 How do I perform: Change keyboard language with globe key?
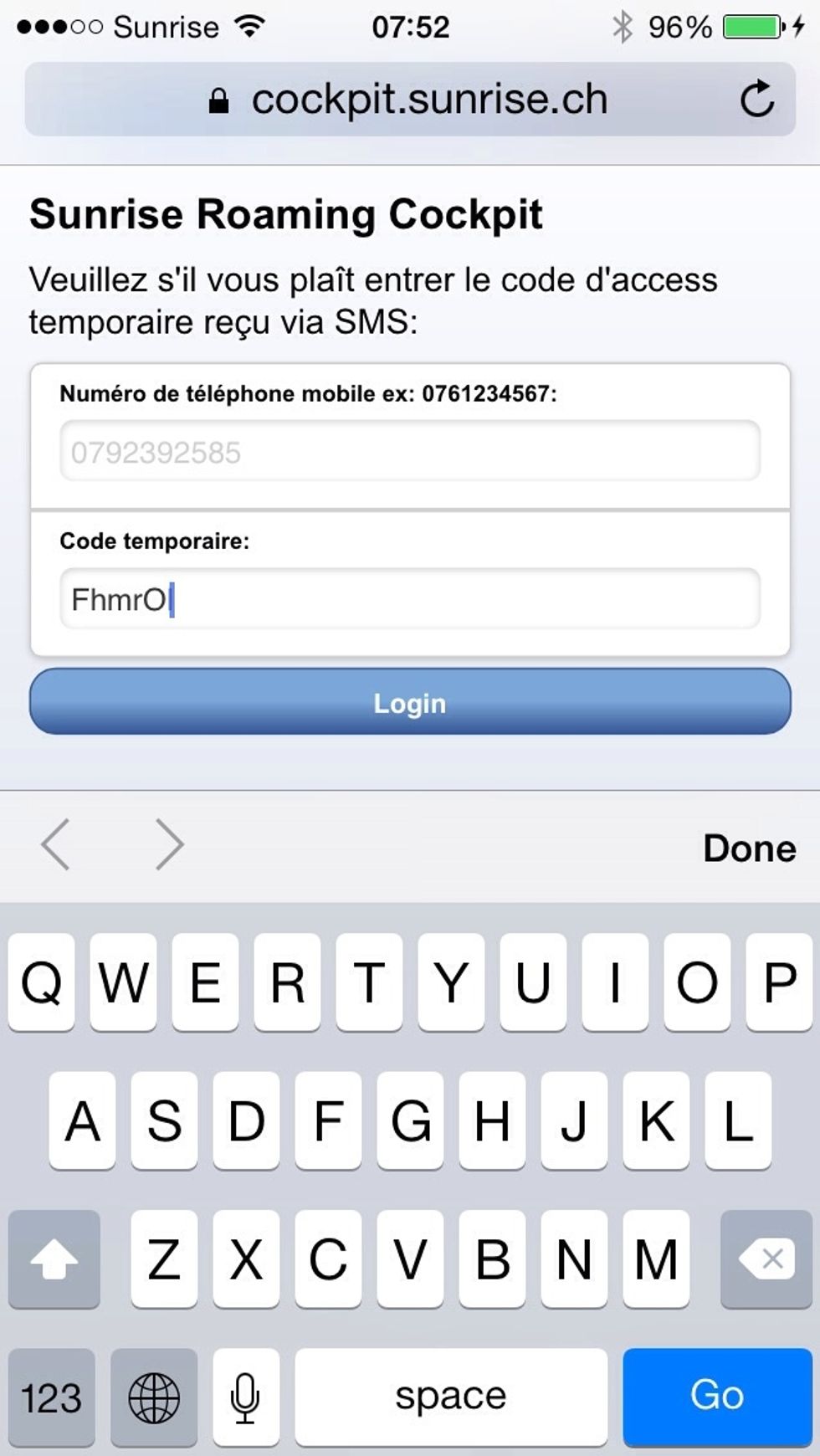(x=154, y=1398)
